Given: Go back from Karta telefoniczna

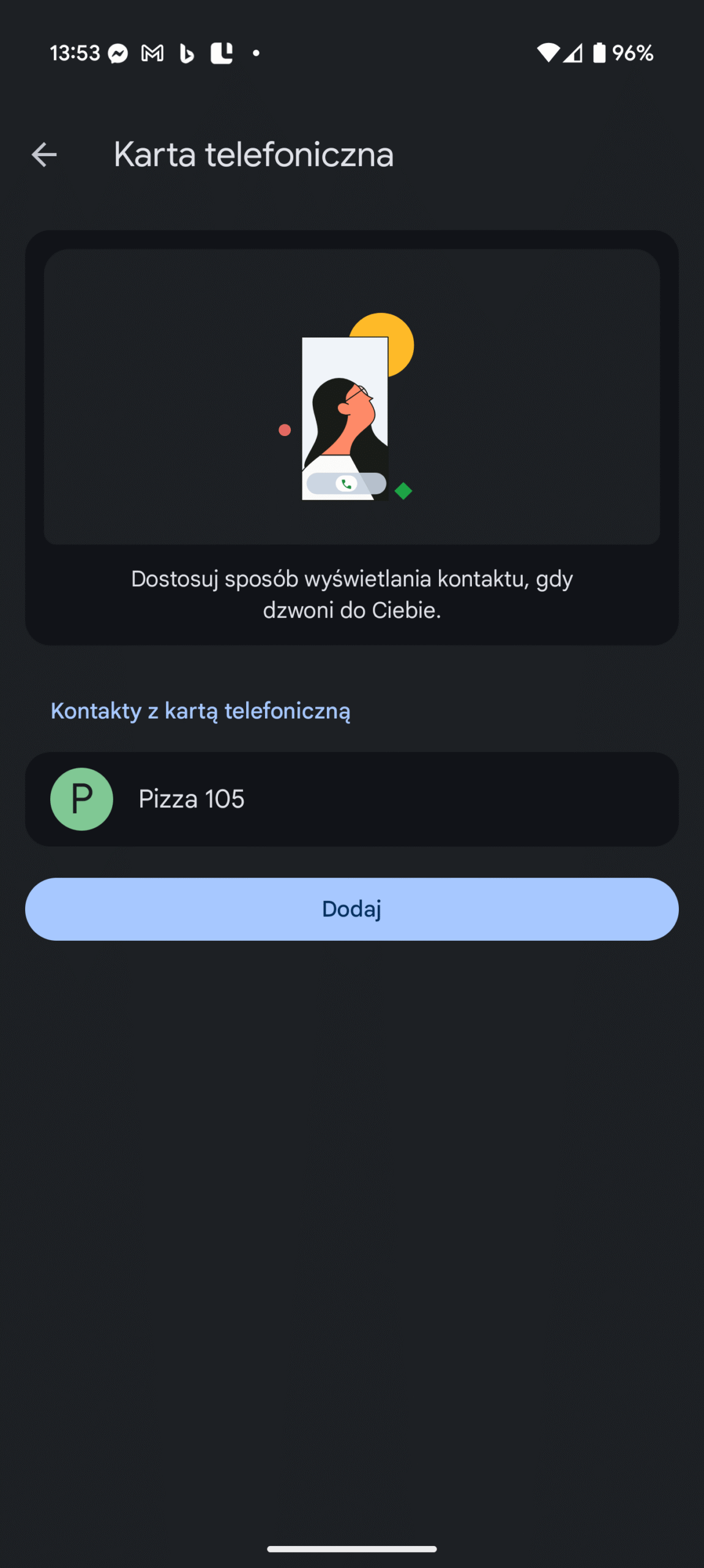Looking at the screenshot, I should (x=44, y=154).
